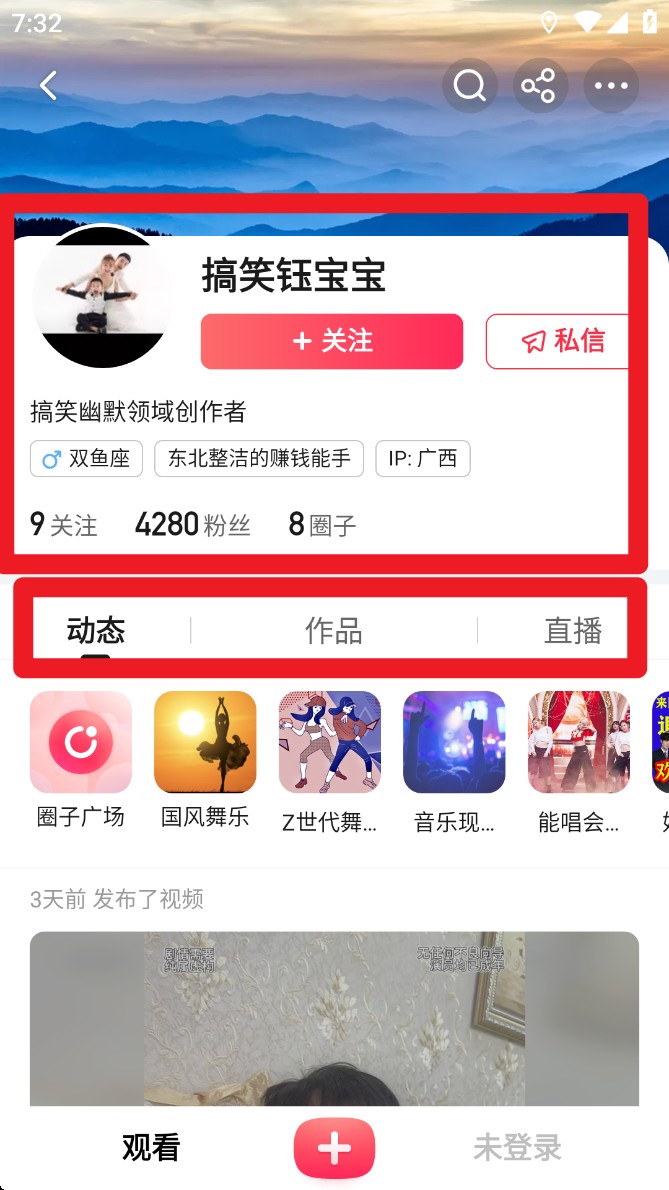This screenshot has width=669, height=1190.
Task: Open the 8 圈子 circles list
Action: pos(322,524)
